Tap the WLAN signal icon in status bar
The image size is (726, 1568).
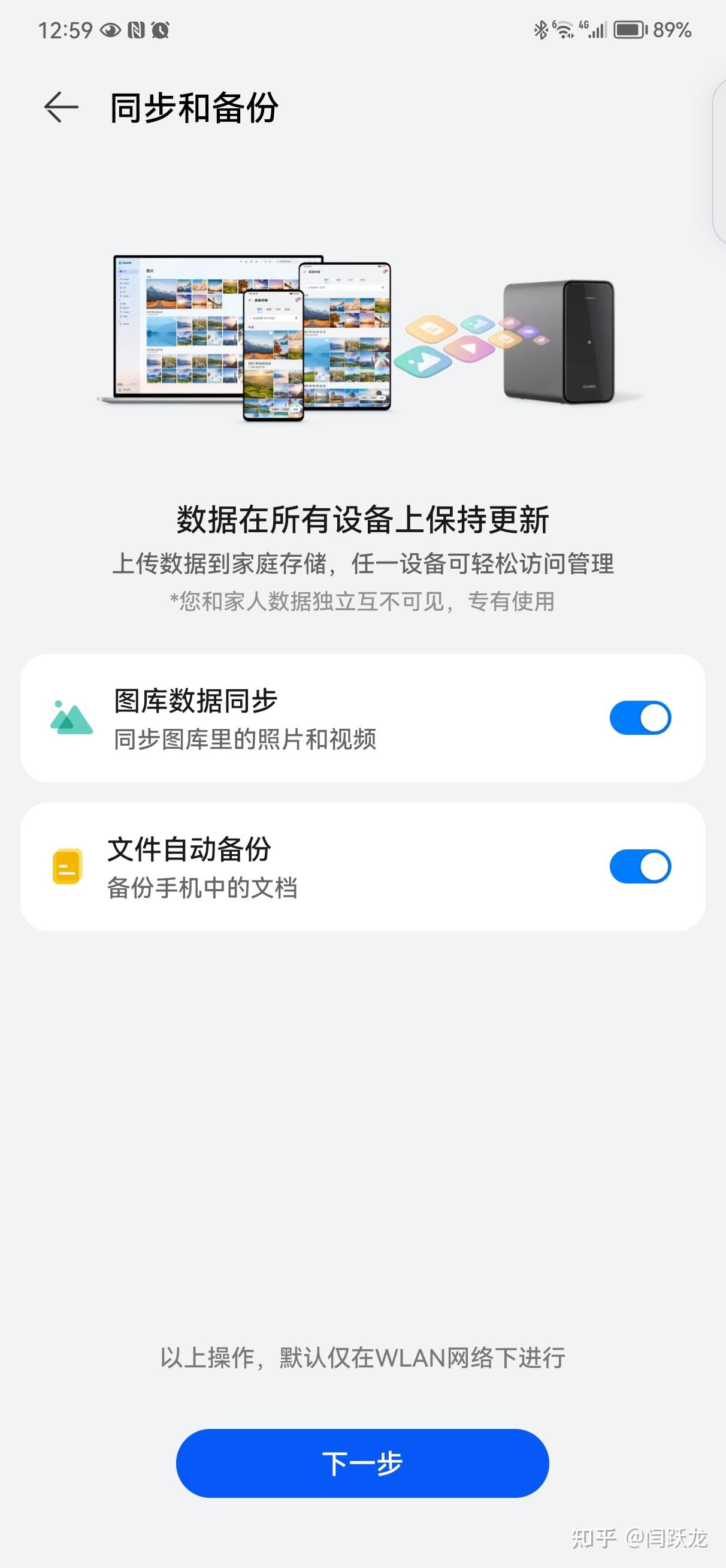[563, 32]
